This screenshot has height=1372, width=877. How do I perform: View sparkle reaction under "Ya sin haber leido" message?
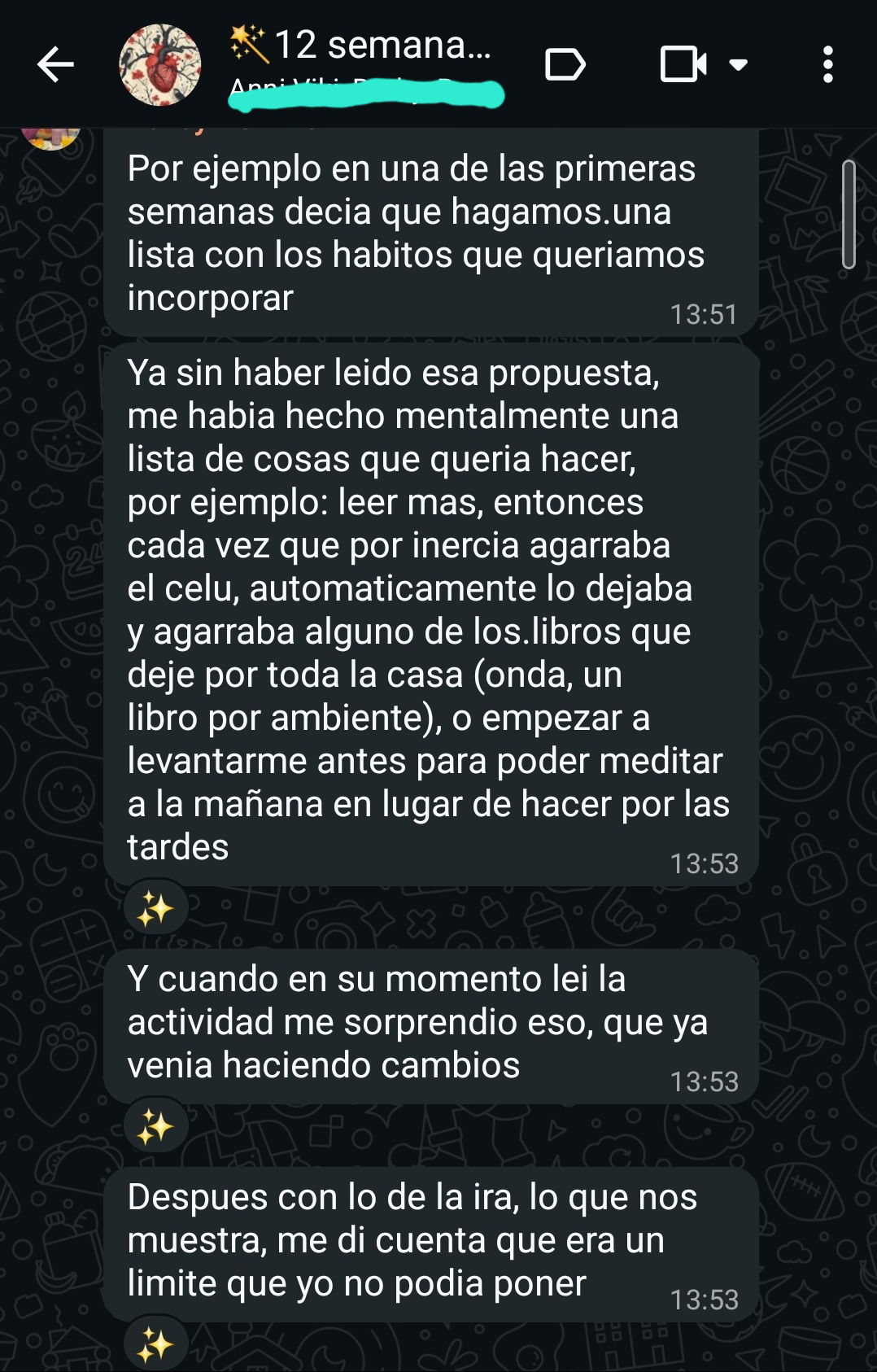click(x=155, y=908)
